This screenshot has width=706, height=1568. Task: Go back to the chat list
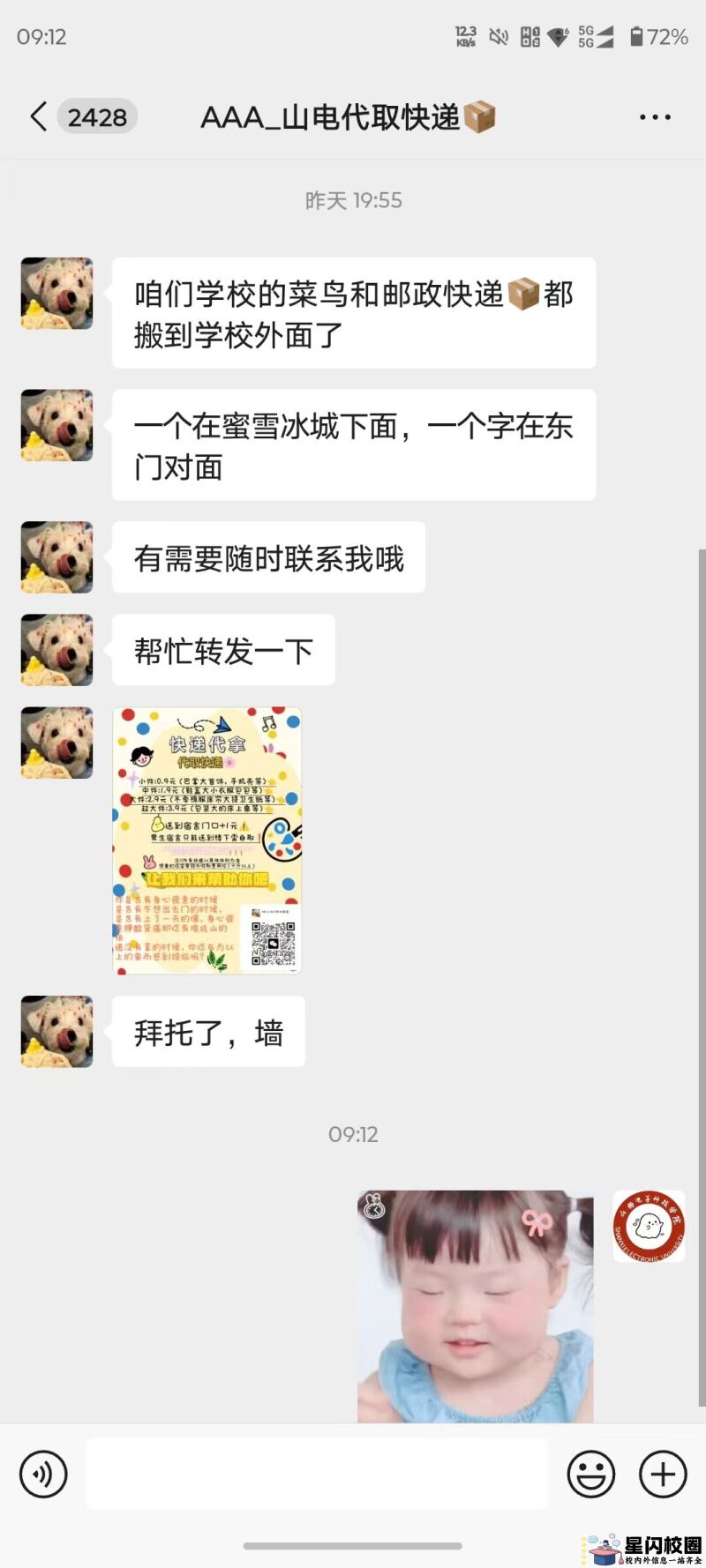pyautogui.click(x=39, y=116)
